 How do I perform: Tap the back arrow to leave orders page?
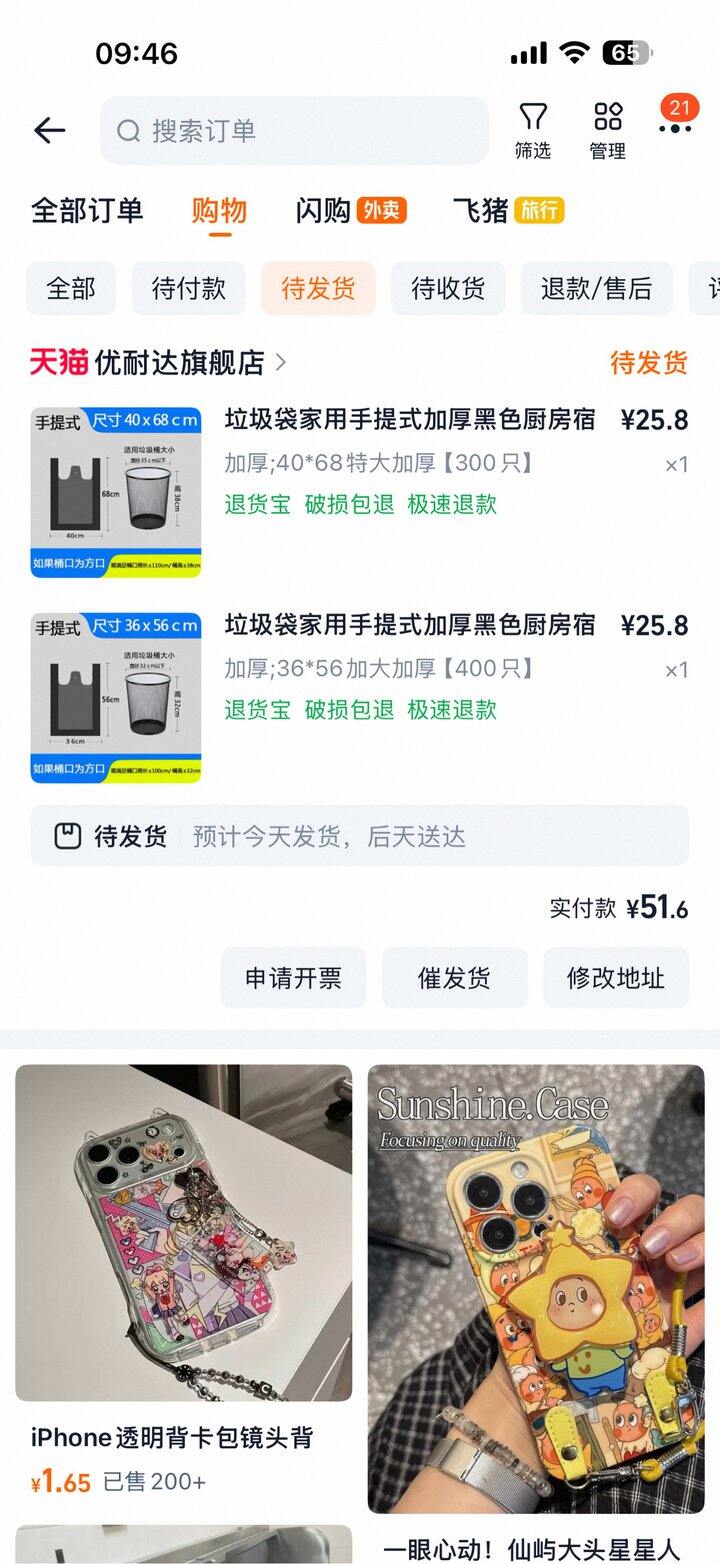pyautogui.click(x=48, y=131)
